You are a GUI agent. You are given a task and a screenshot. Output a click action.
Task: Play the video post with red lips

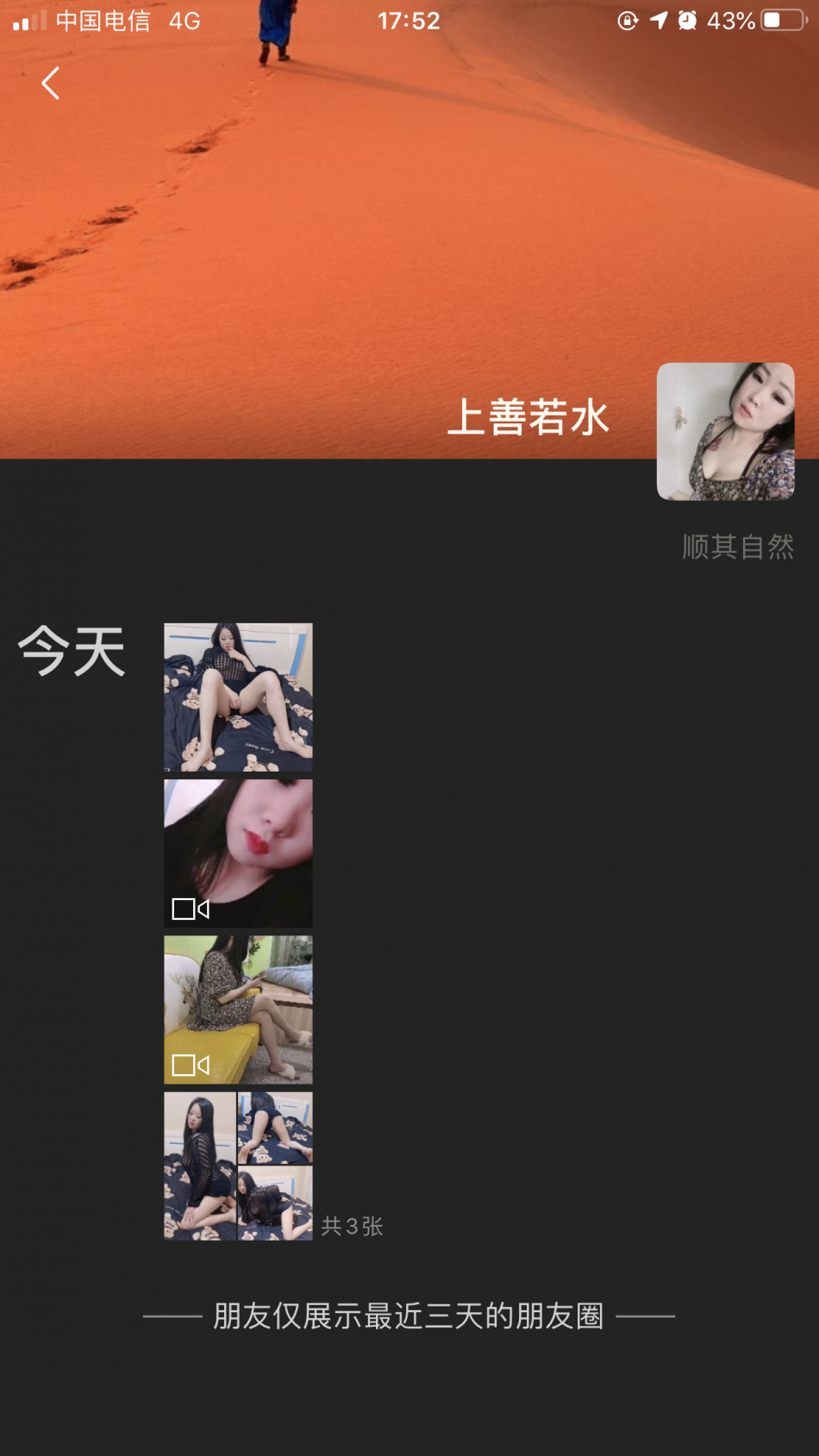click(x=238, y=853)
